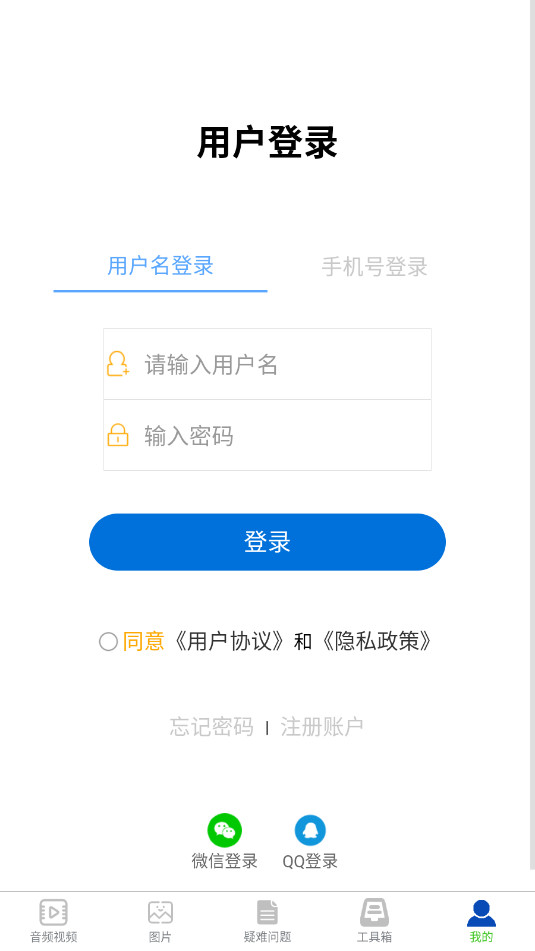This screenshot has width=535, height=951.
Task: Open the 《隐私政策》 link
Action: point(376,641)
